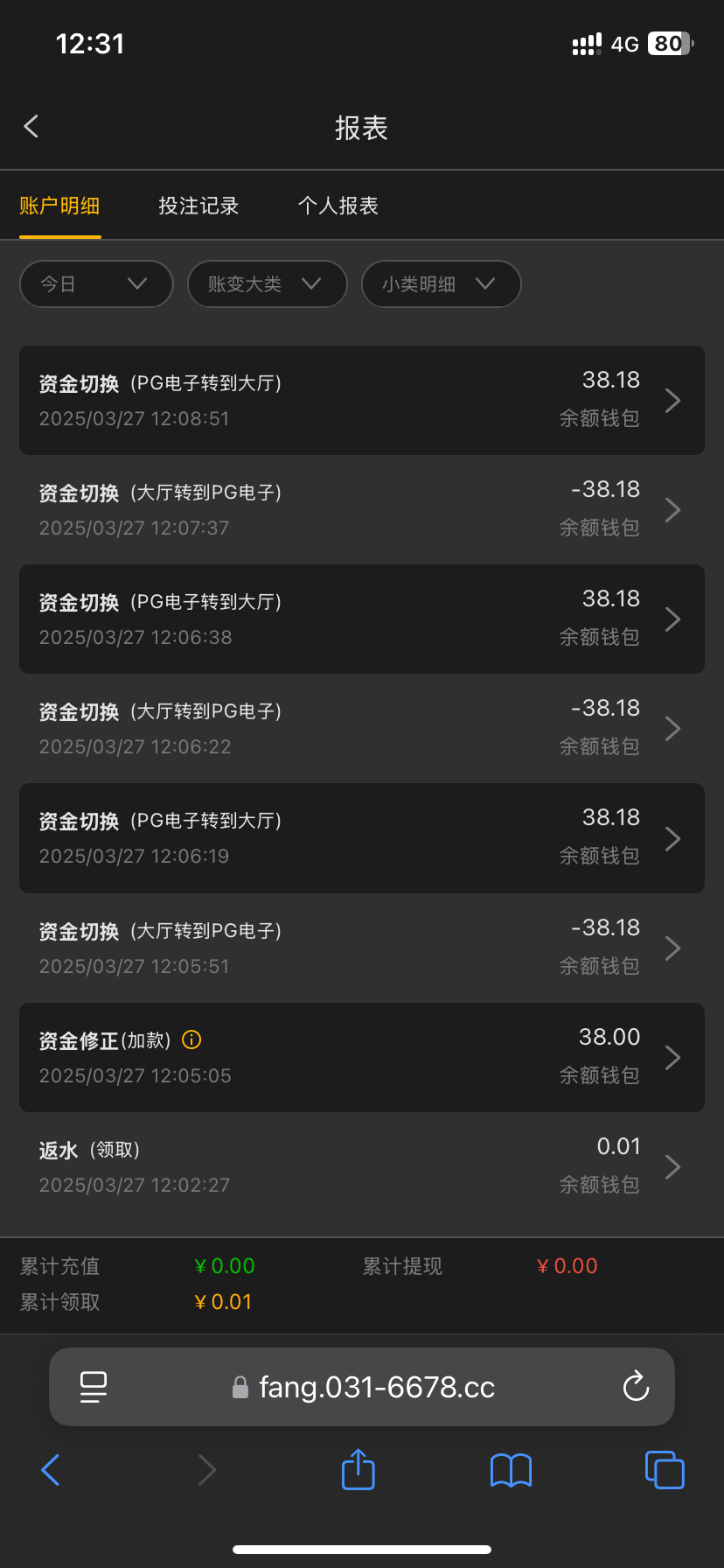Screen dimensions: 724x1568
Task: Tap the info icon beside 资金修正(加款)
Action: pyautogui.click(x=191, y=1039)
